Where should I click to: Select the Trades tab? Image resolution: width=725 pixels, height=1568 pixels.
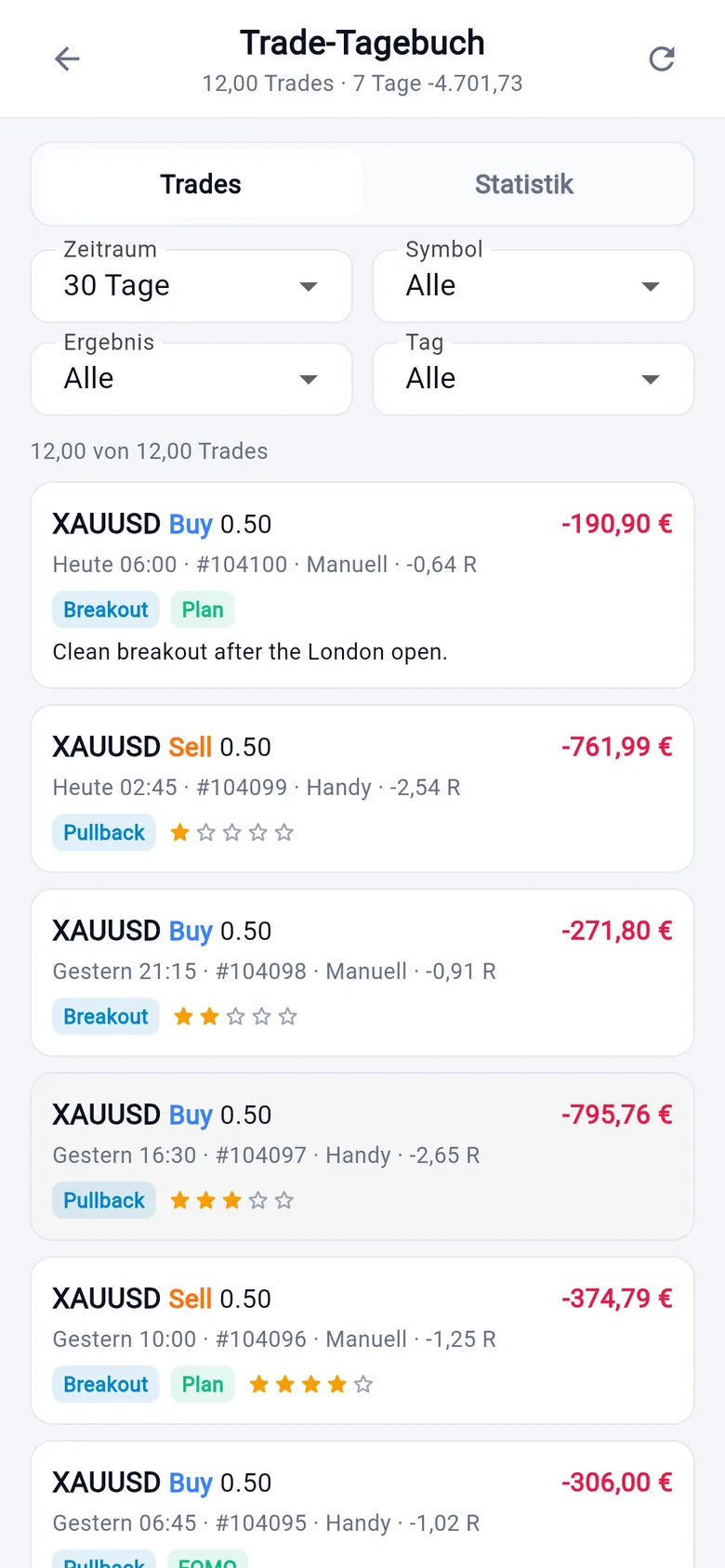click(201, 184)
